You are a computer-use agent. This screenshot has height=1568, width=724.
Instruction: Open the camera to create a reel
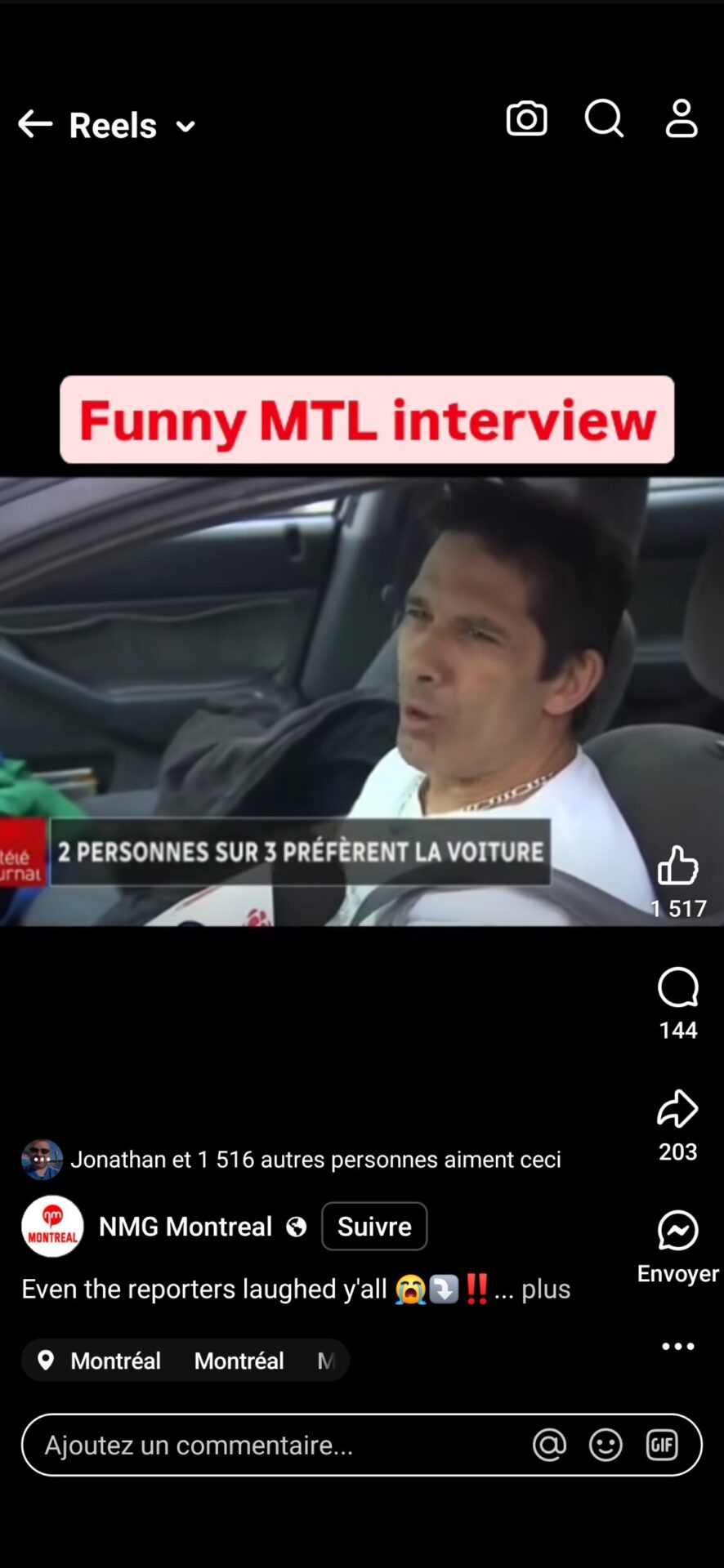click(526, 119)
